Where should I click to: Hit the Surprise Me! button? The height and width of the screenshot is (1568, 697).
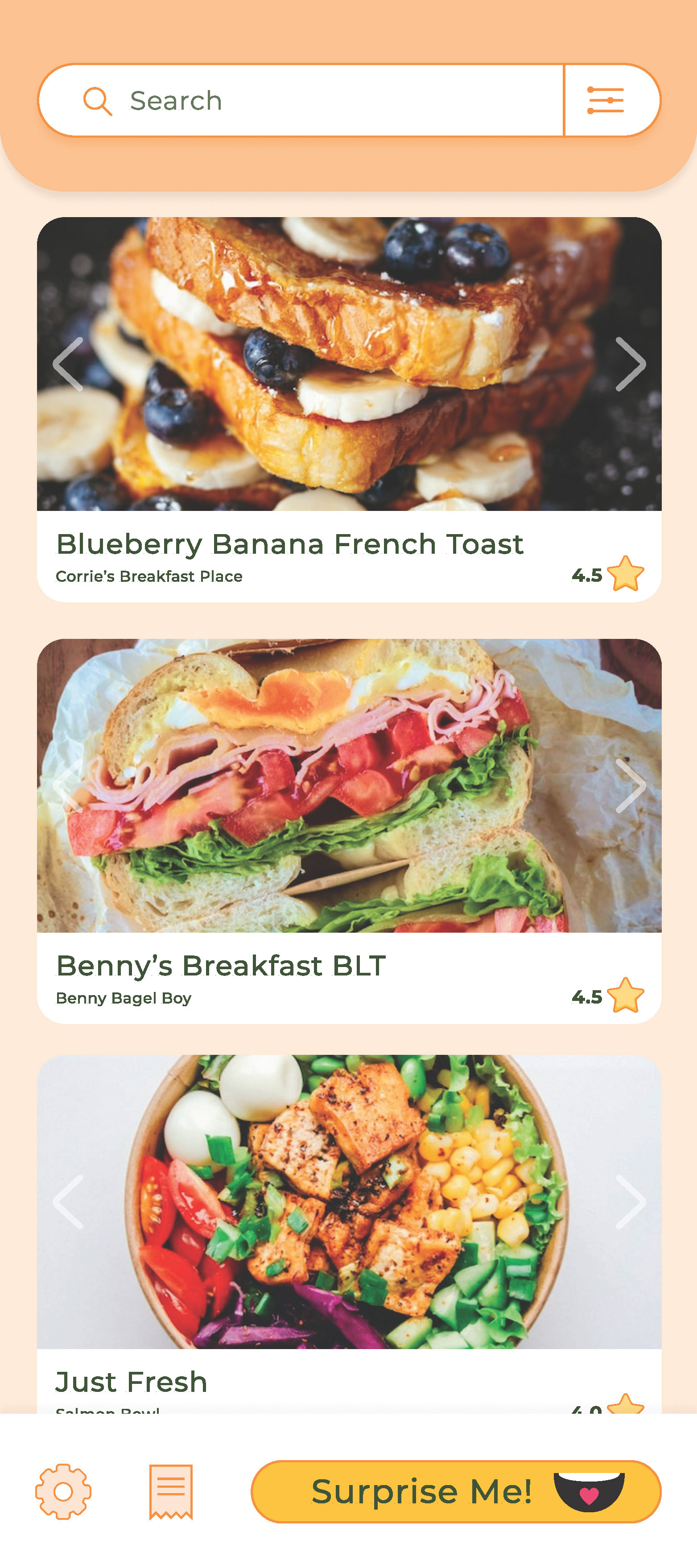tap(456, 1491)
